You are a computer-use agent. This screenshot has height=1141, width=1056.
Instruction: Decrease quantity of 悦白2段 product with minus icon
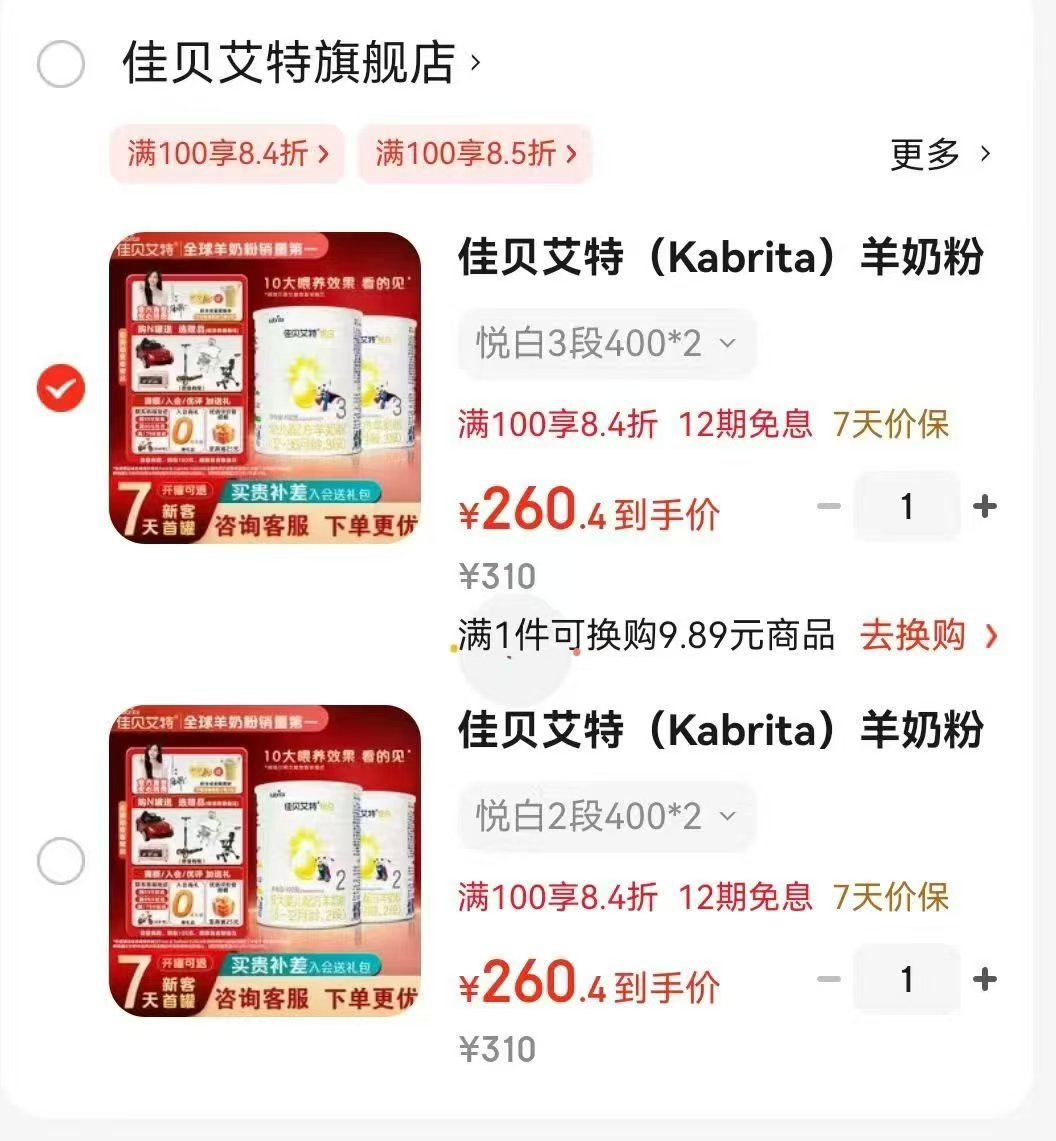tap(830, 980)
